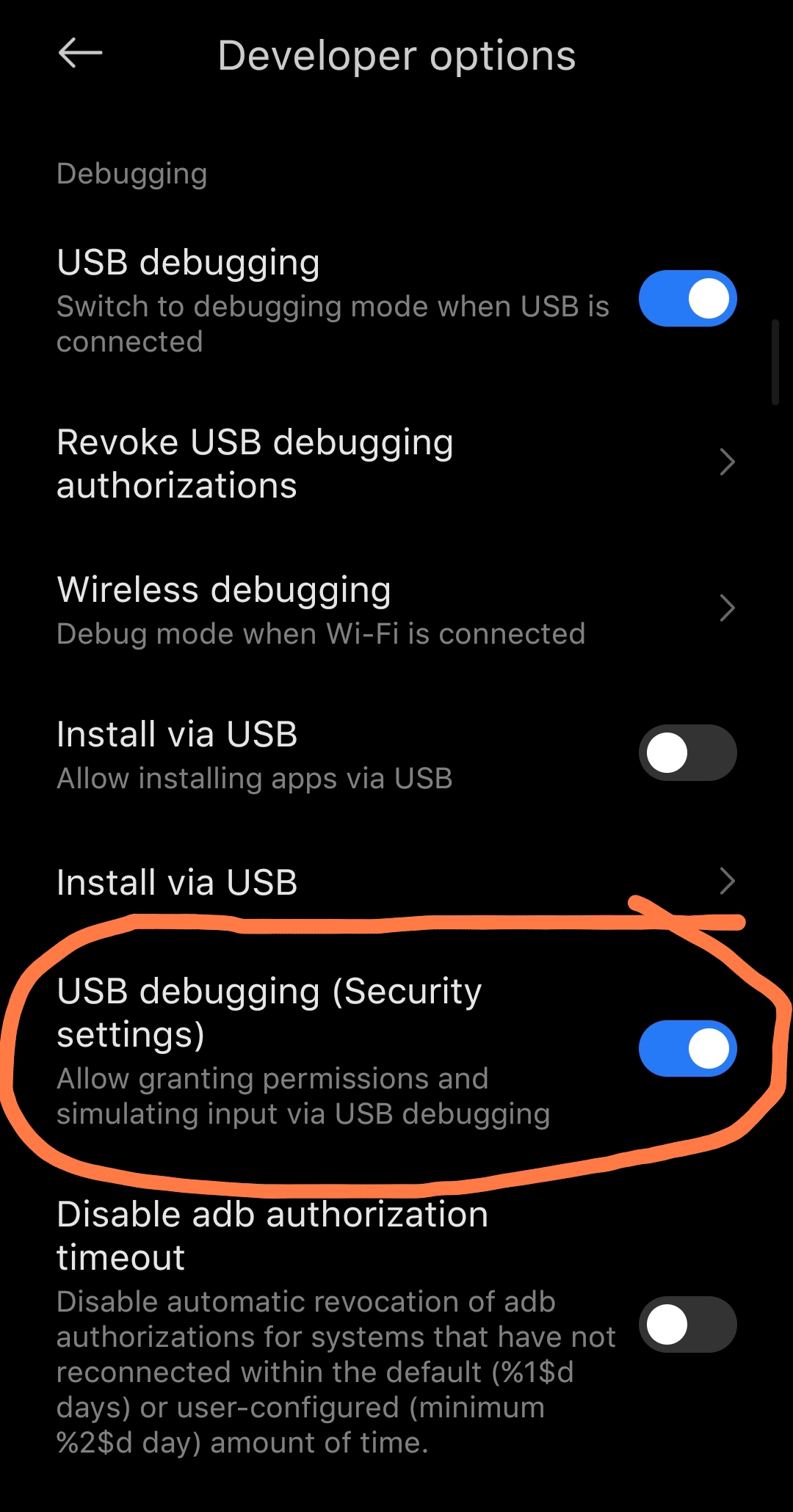Enable Disable adb authorization timeout
The height and width of the screenshot is (1512, 793).
687,1325
